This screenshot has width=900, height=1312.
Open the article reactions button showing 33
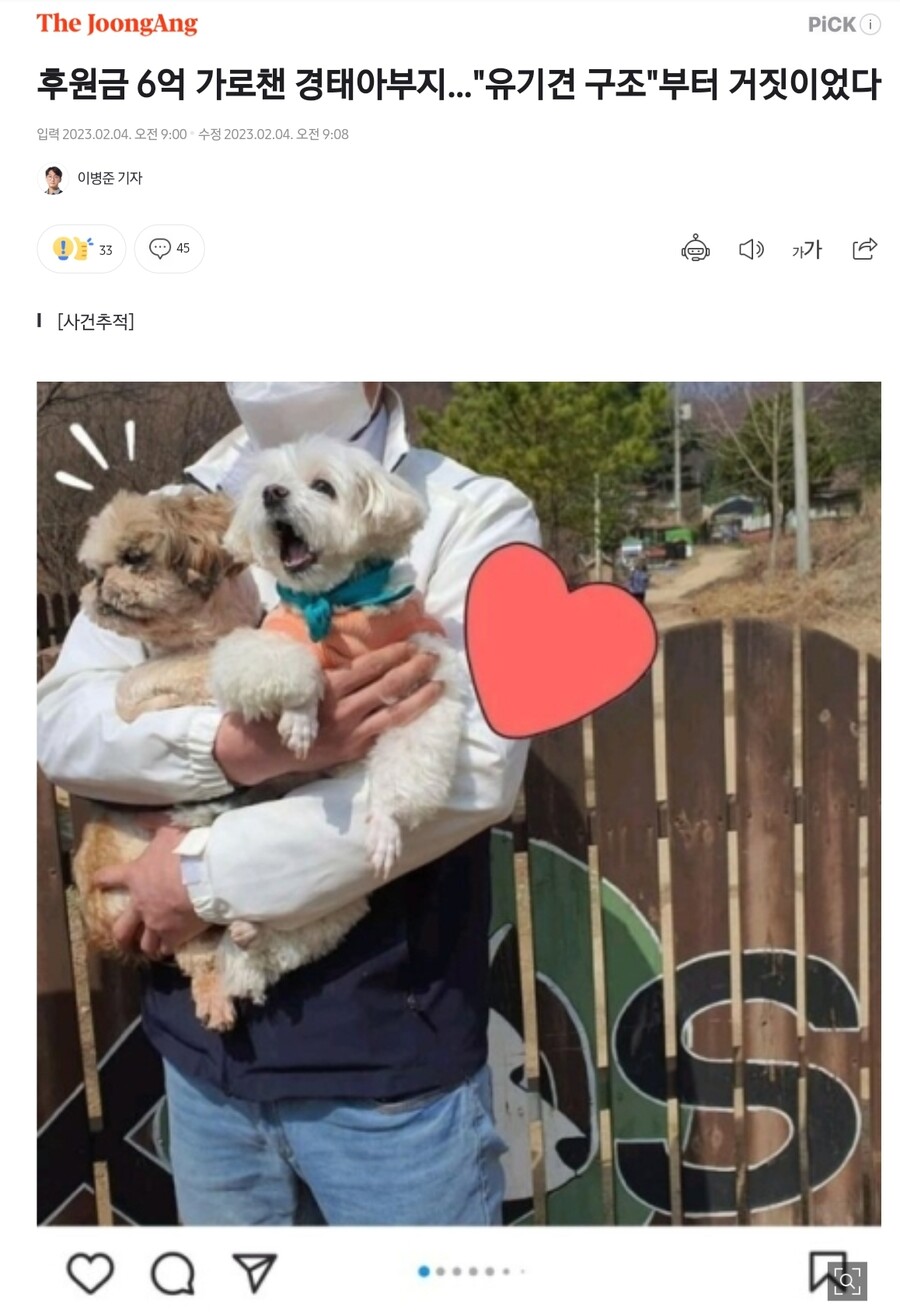(81, 249)
